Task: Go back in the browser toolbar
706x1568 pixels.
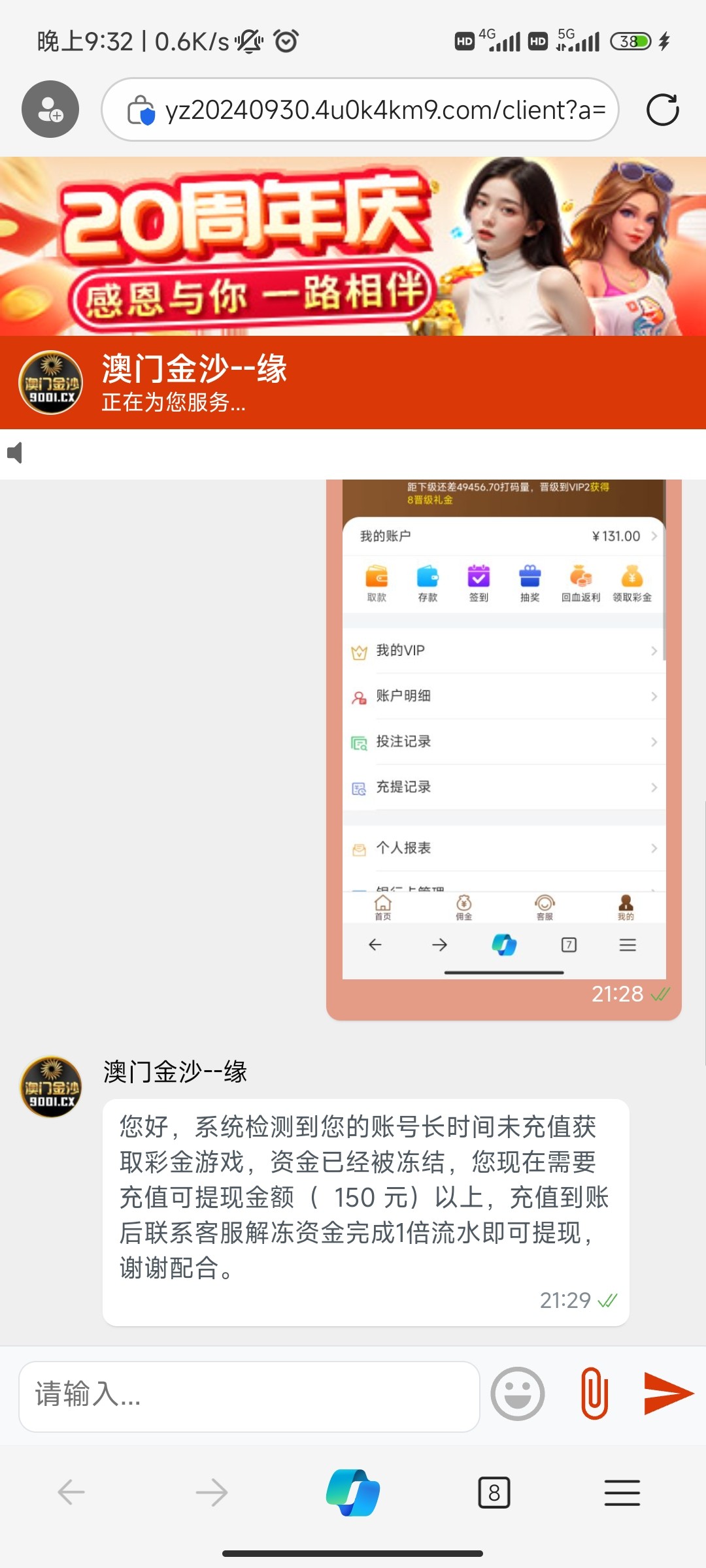Action: 71,1493
